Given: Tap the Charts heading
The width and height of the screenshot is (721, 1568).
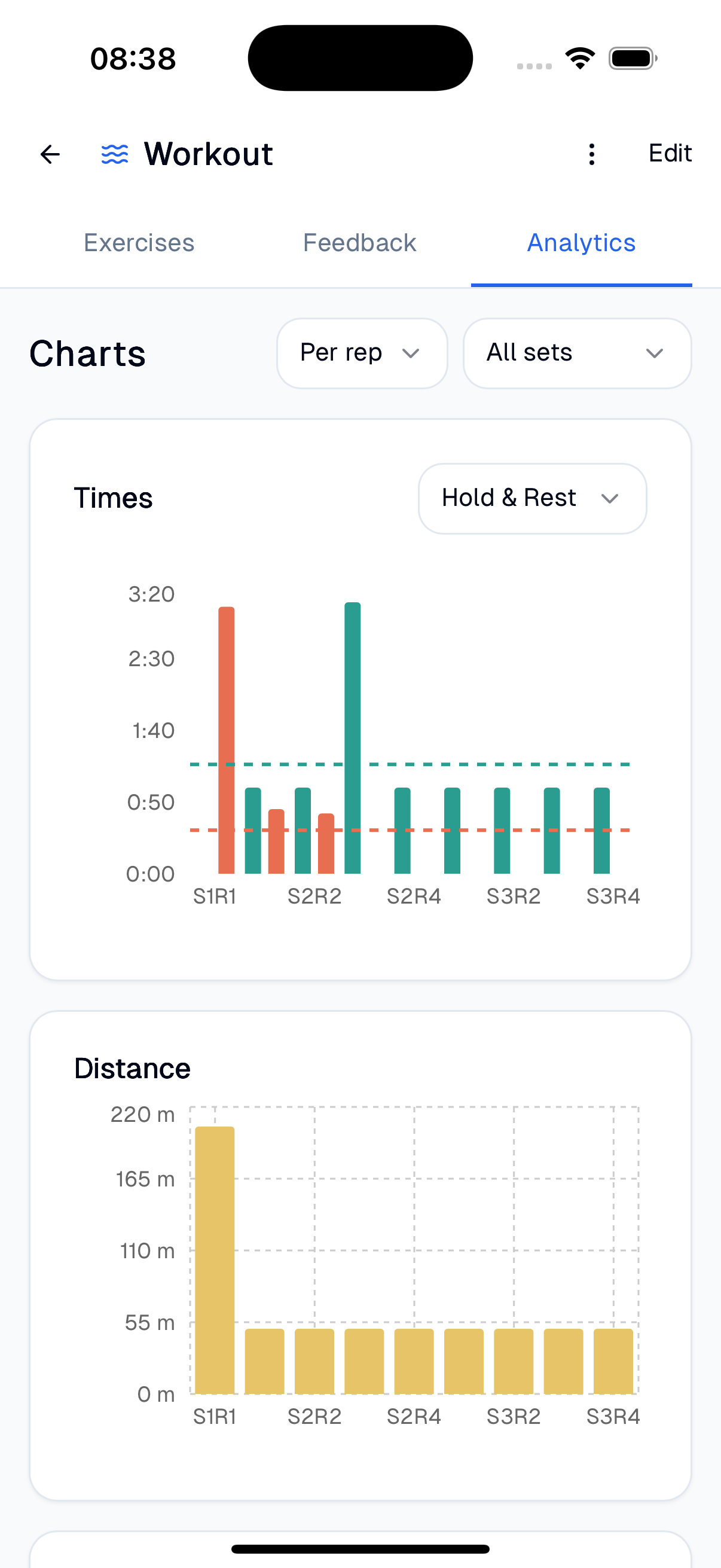Looking at the screenshot, I should point(87,353).
